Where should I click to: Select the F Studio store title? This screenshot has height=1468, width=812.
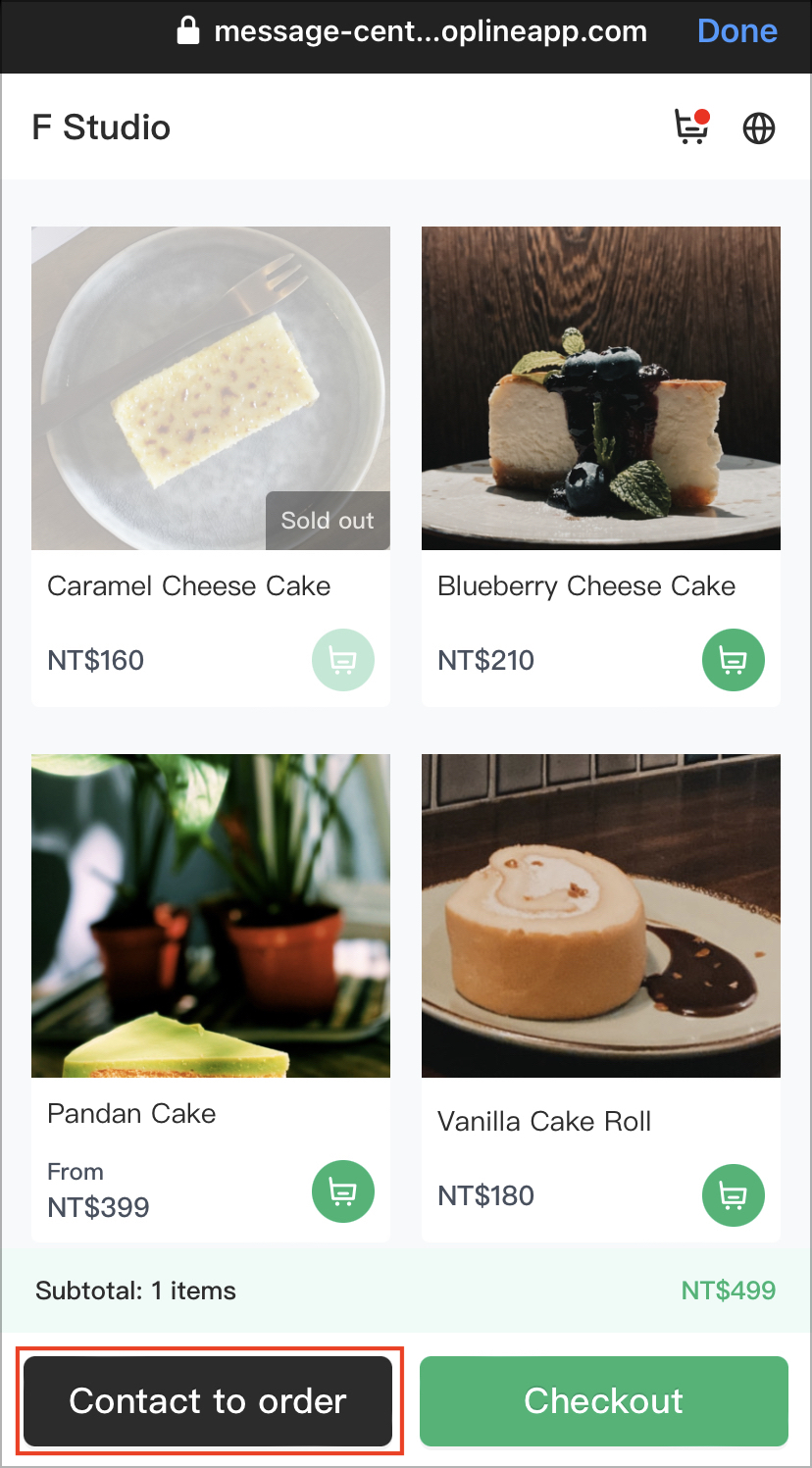100,127
